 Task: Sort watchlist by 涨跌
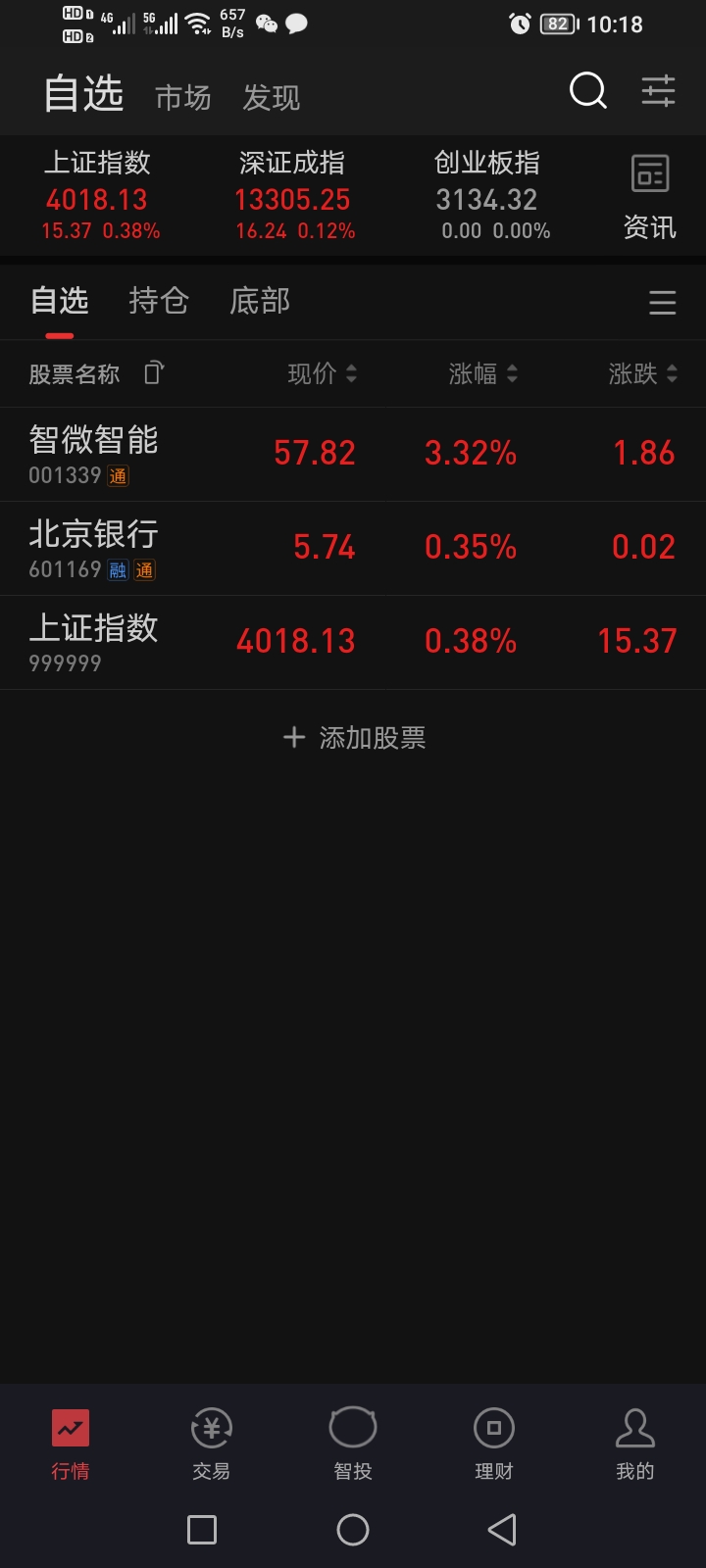click(x=642, y=373)
